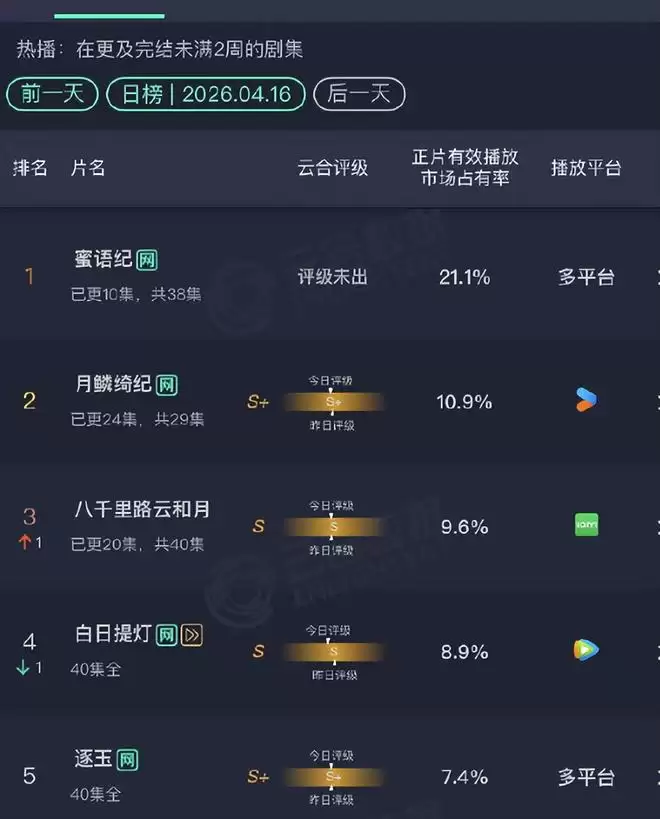Open the 逐玉 drama row

(92, 760)
